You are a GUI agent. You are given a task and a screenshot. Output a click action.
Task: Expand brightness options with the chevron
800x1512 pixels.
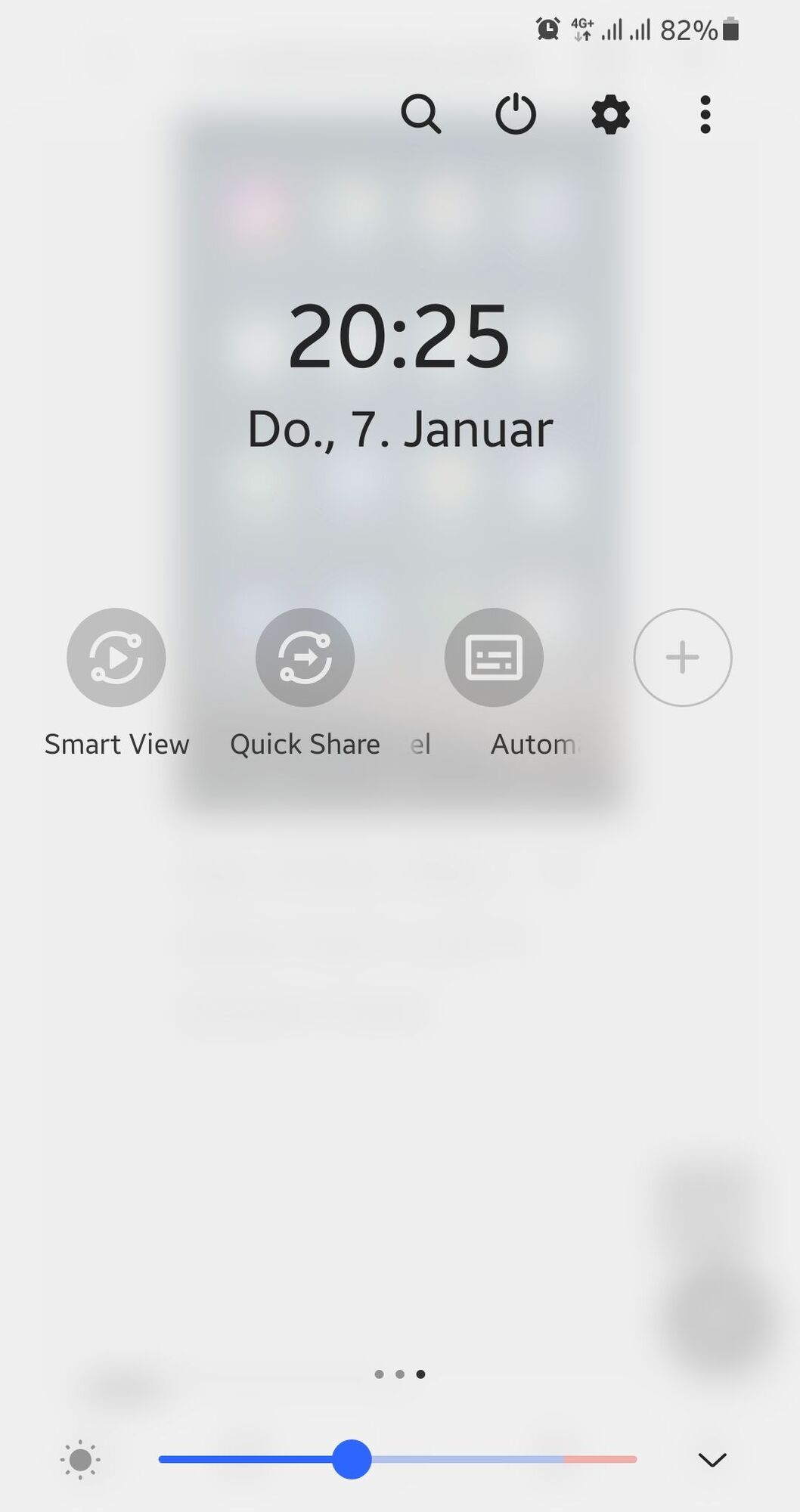[712, 1459]
